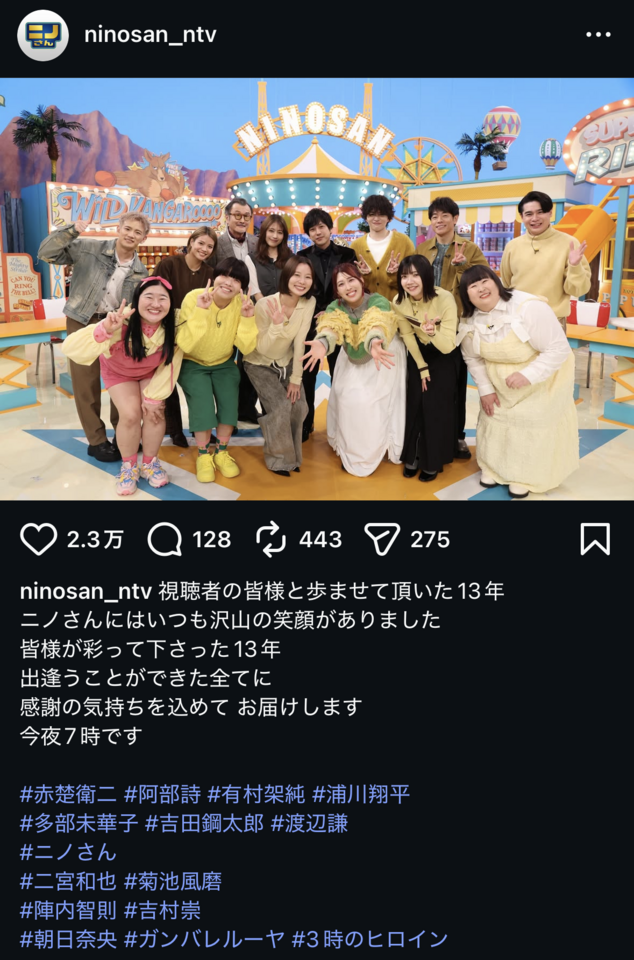Open the comments on this post
The width and height of the screenshot is (634, 960).
click(x=164, y=539)
